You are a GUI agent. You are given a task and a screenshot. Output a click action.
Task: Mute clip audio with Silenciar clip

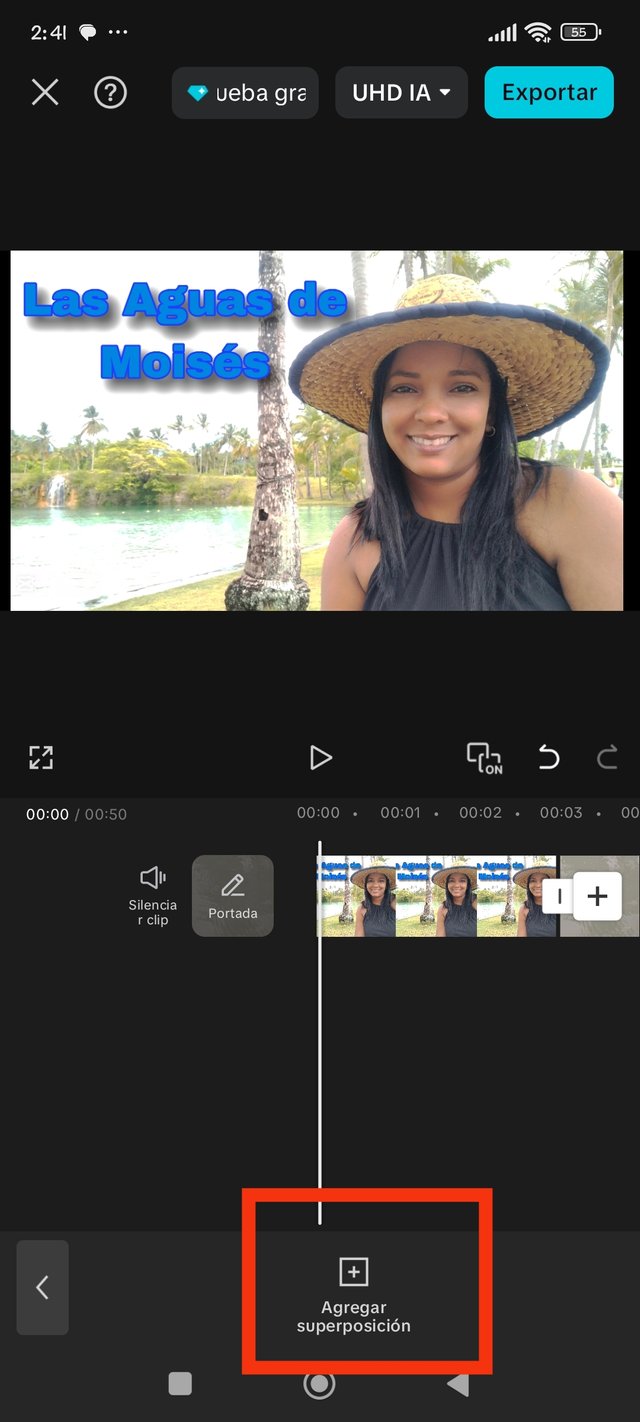click(x=153, y=896)
